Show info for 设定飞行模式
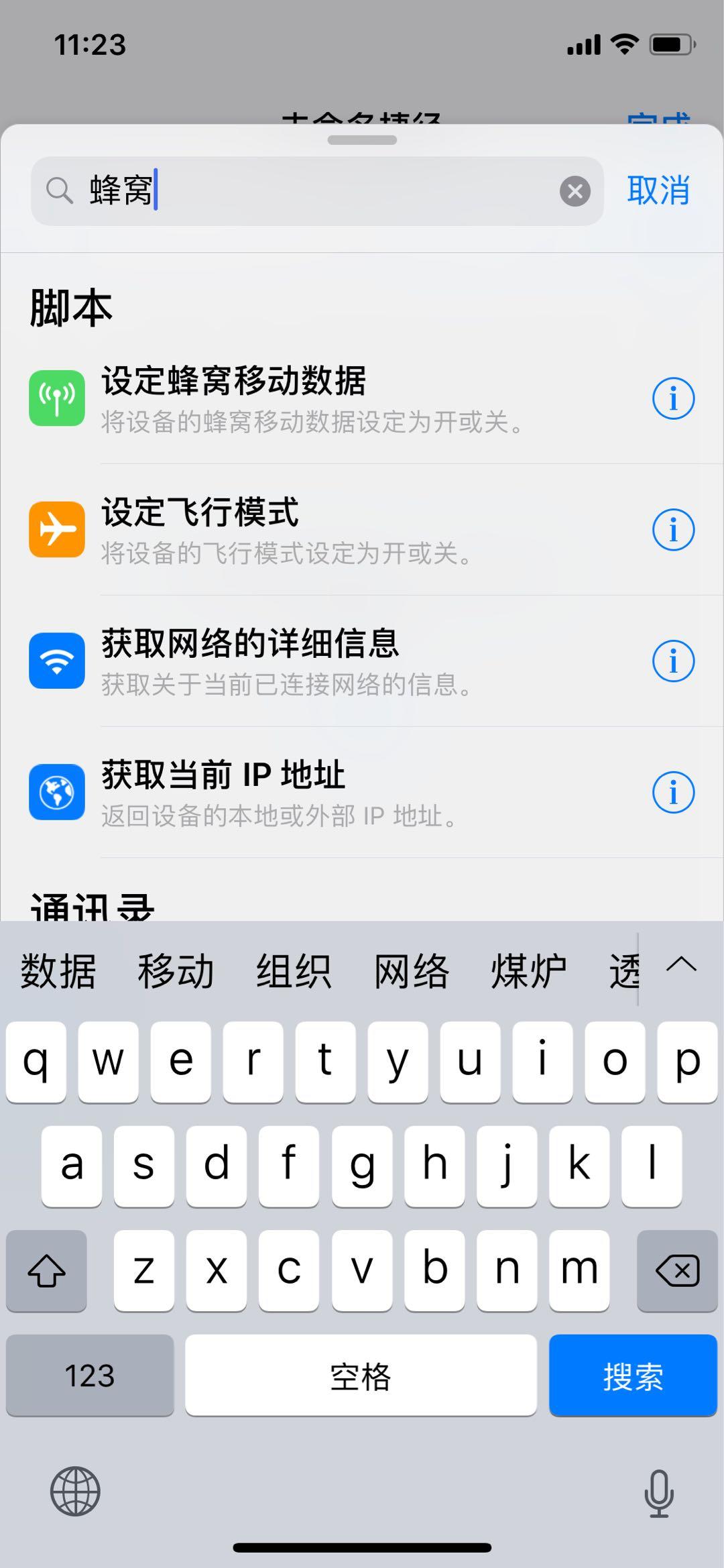This screenshot has width=724, height=1568. [x=673, y=530]
